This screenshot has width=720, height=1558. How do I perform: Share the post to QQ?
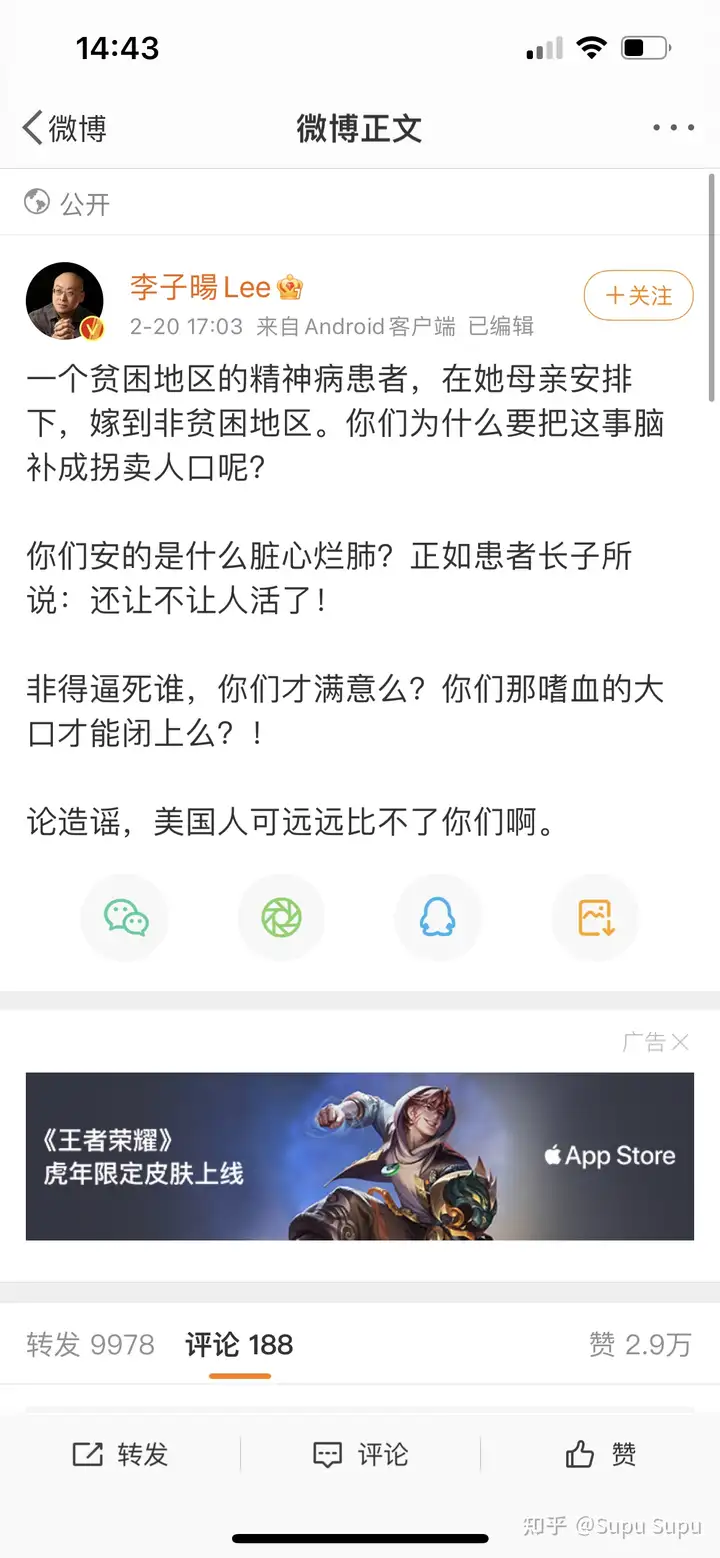coord(437,917)
